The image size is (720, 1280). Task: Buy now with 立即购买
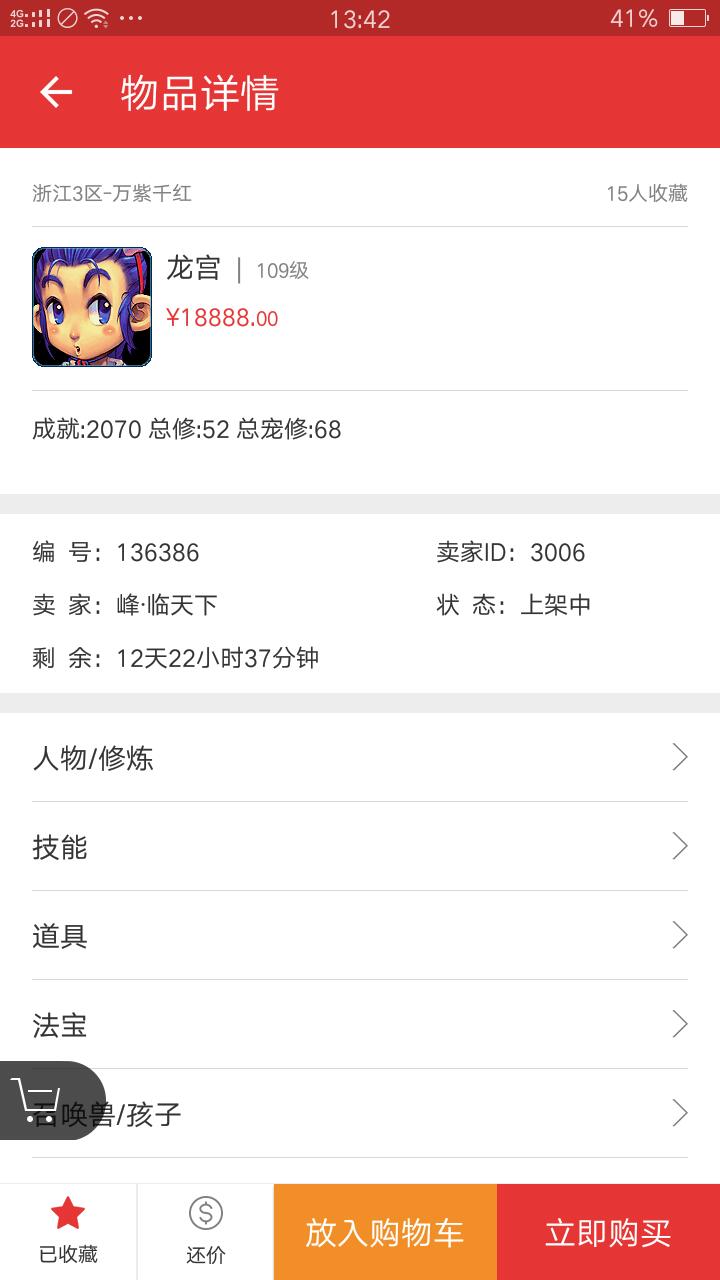point(608,1232)
